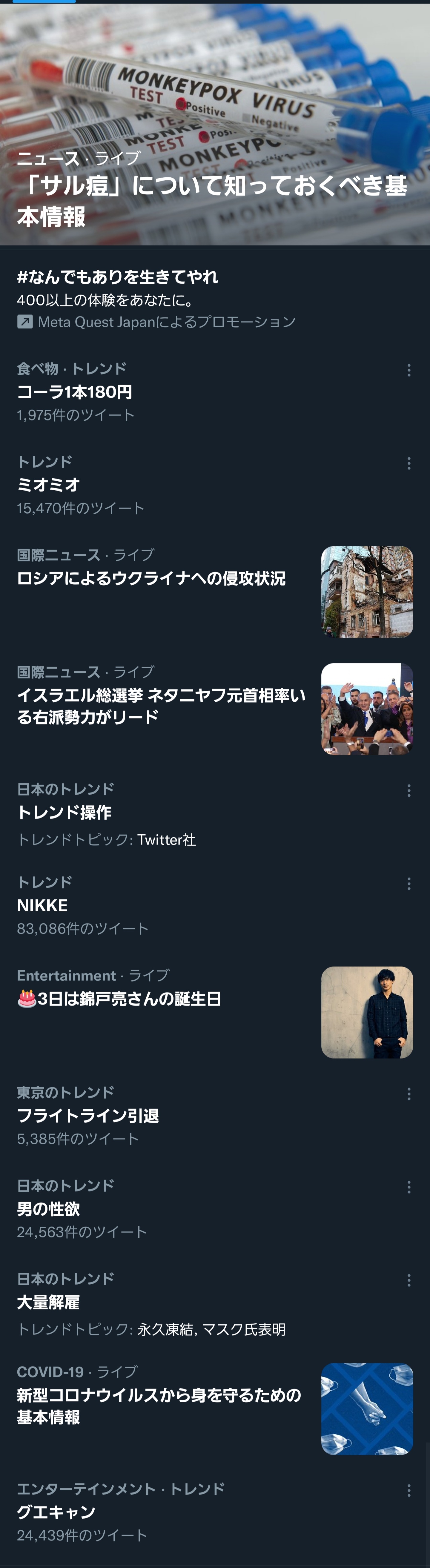View the トレンド操作 trend
This screenshot has height=1568, width=430.
[64, 813]
